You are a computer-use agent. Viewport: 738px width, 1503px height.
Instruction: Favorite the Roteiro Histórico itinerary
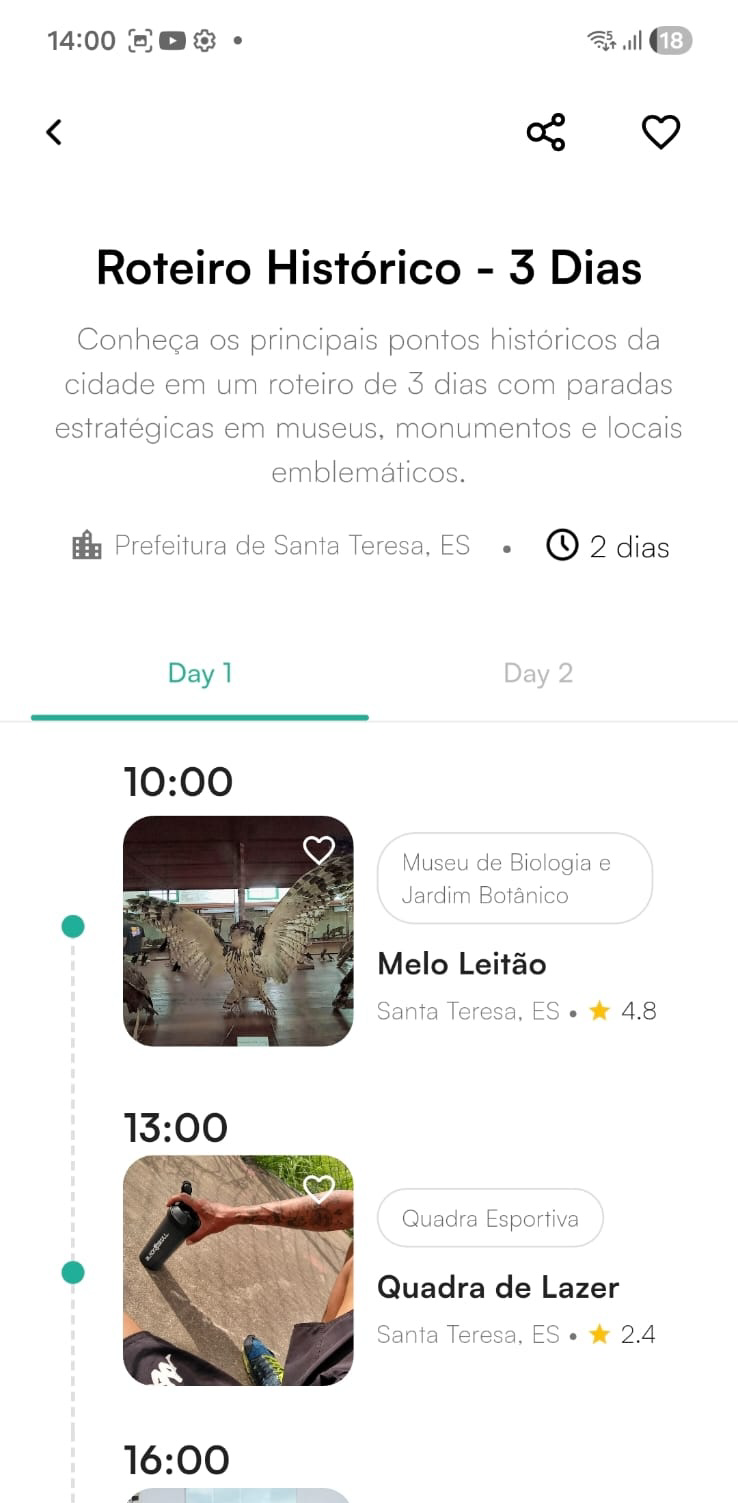tap(661, 131)
